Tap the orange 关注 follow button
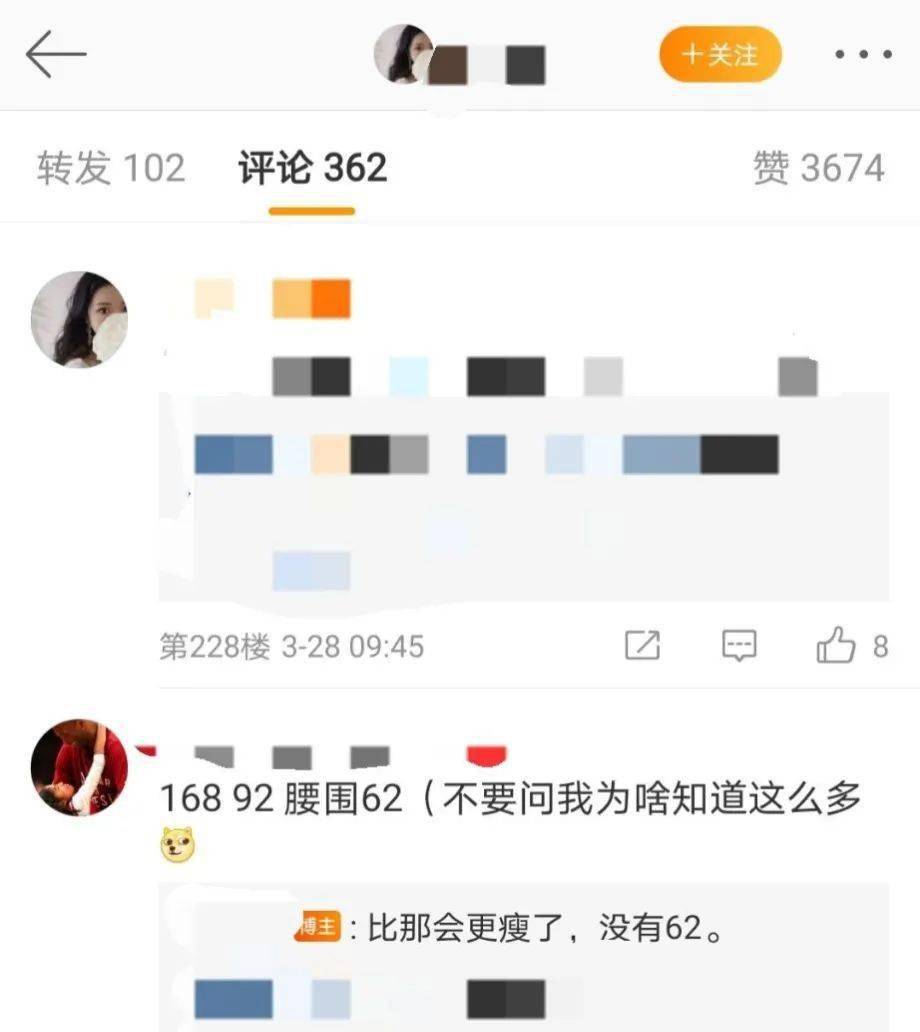Screen dimensions: 920x1032 click(719, 54)
